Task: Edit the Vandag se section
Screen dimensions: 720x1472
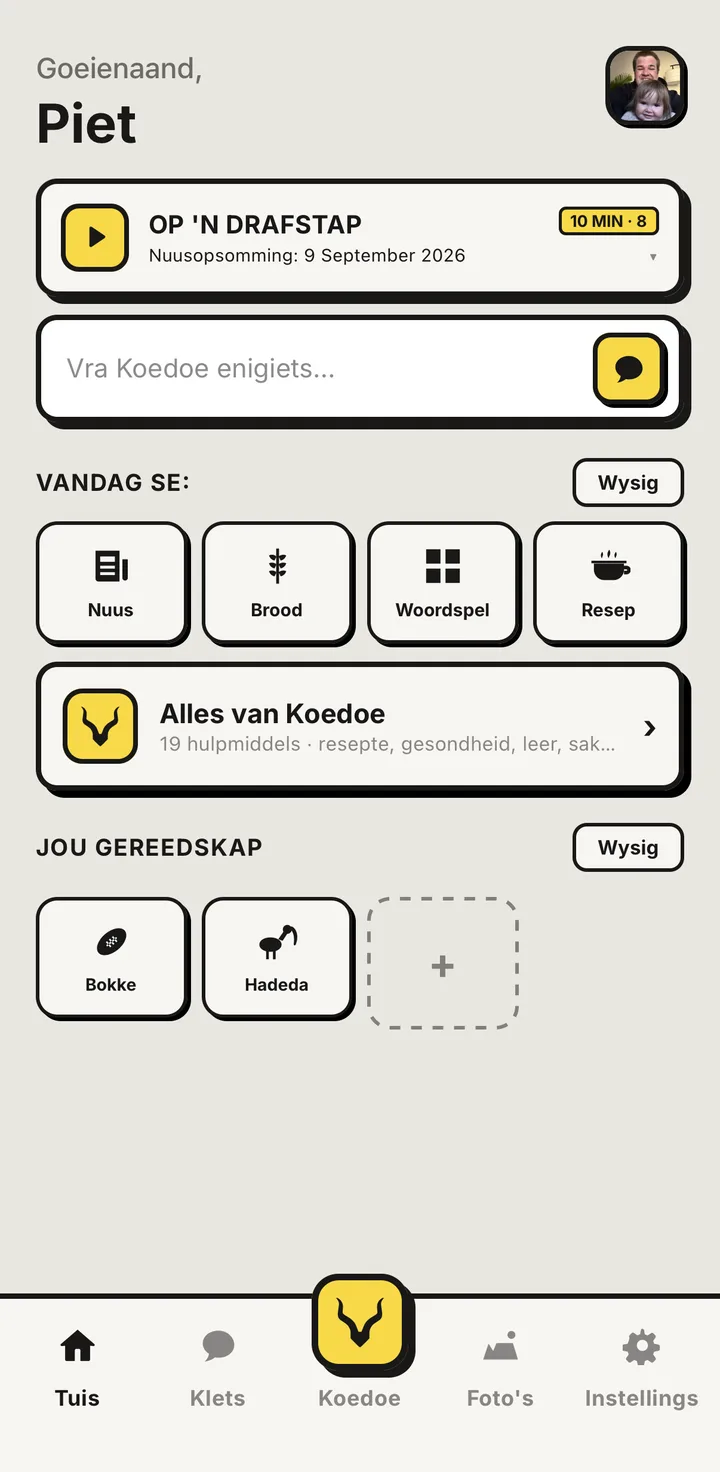Action: coord(628,483)
